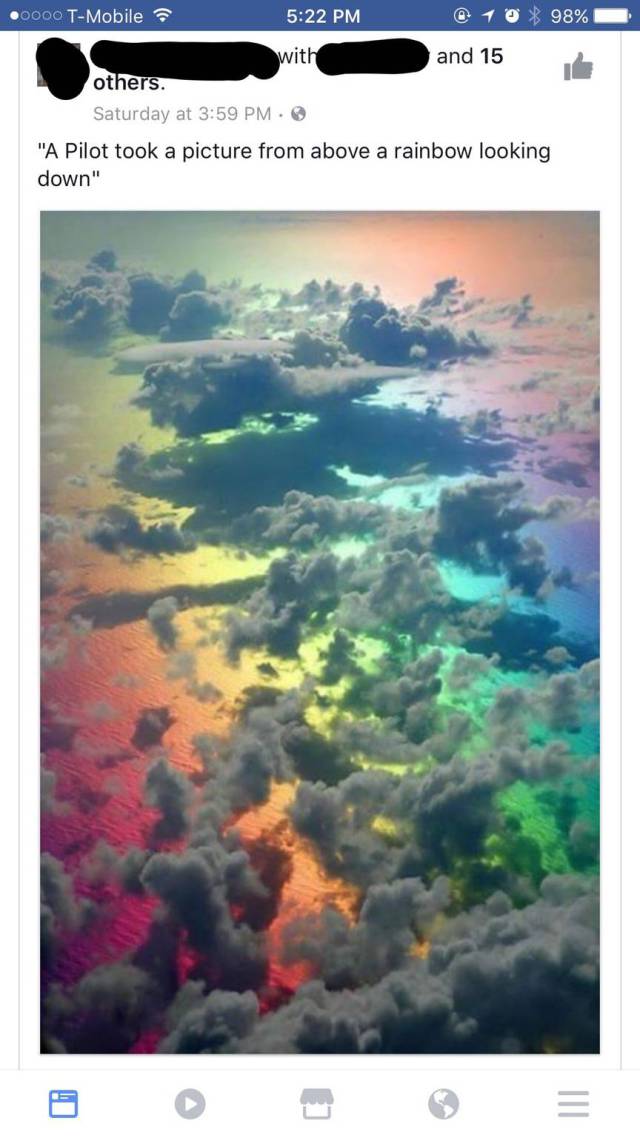Switch to the Marketplace tab
Screen dimensions: 640x1138
[316, 1103]
